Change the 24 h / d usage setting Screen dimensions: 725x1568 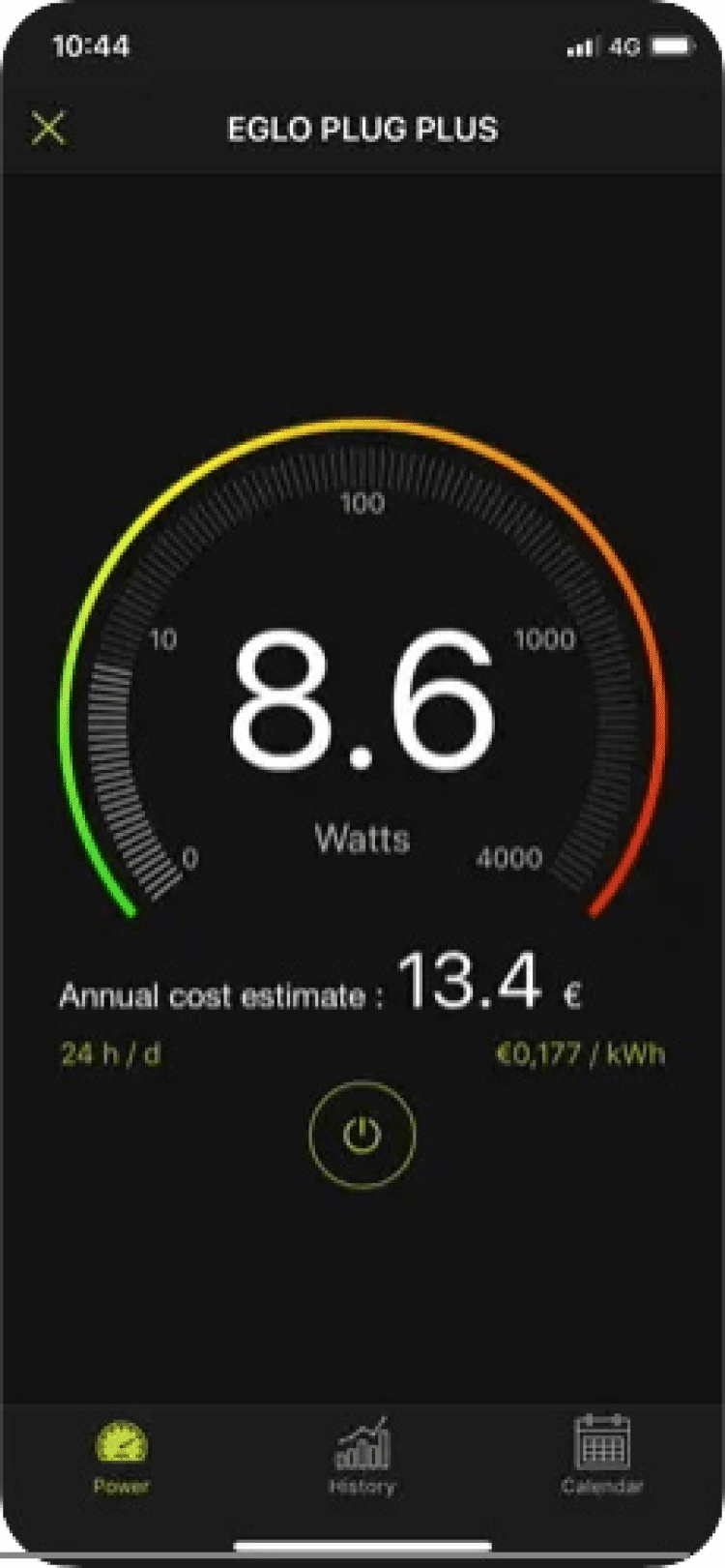tap(111, 1053)
